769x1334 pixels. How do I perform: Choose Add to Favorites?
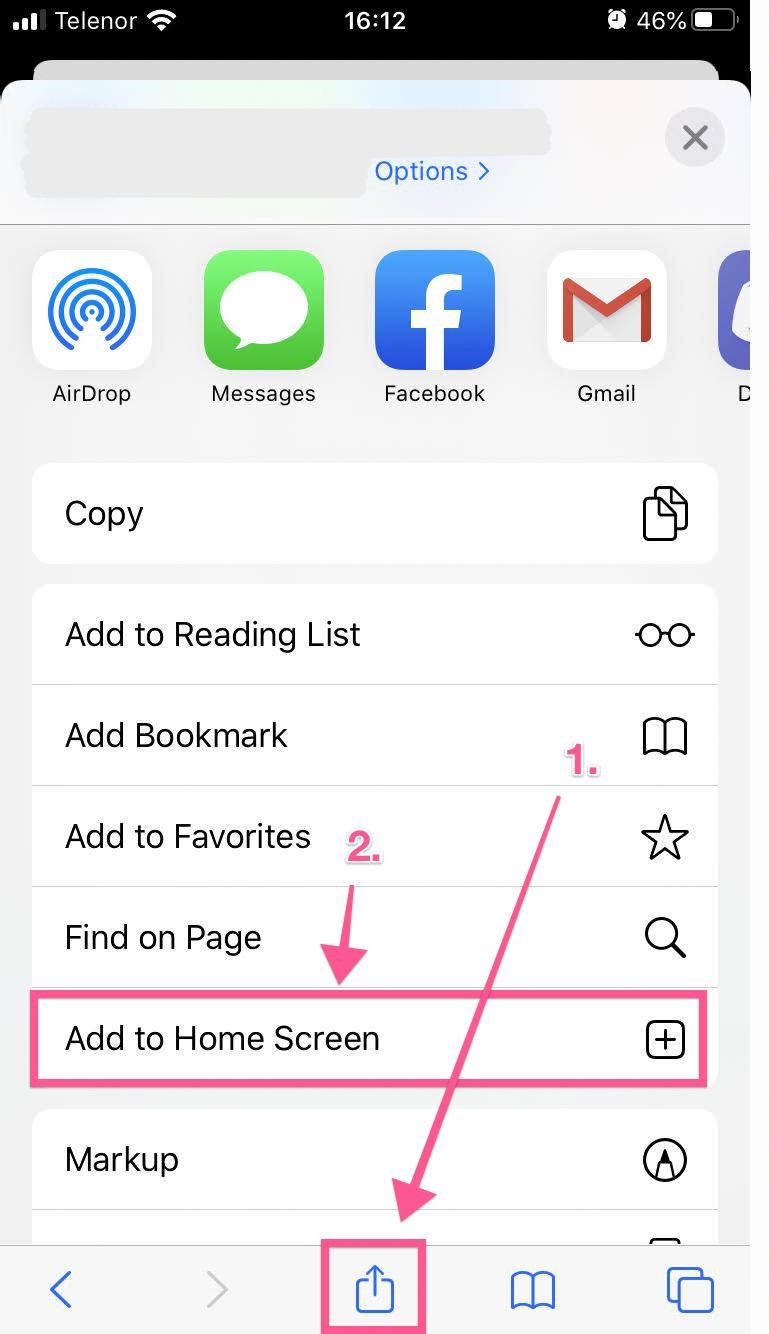(374, 837)
